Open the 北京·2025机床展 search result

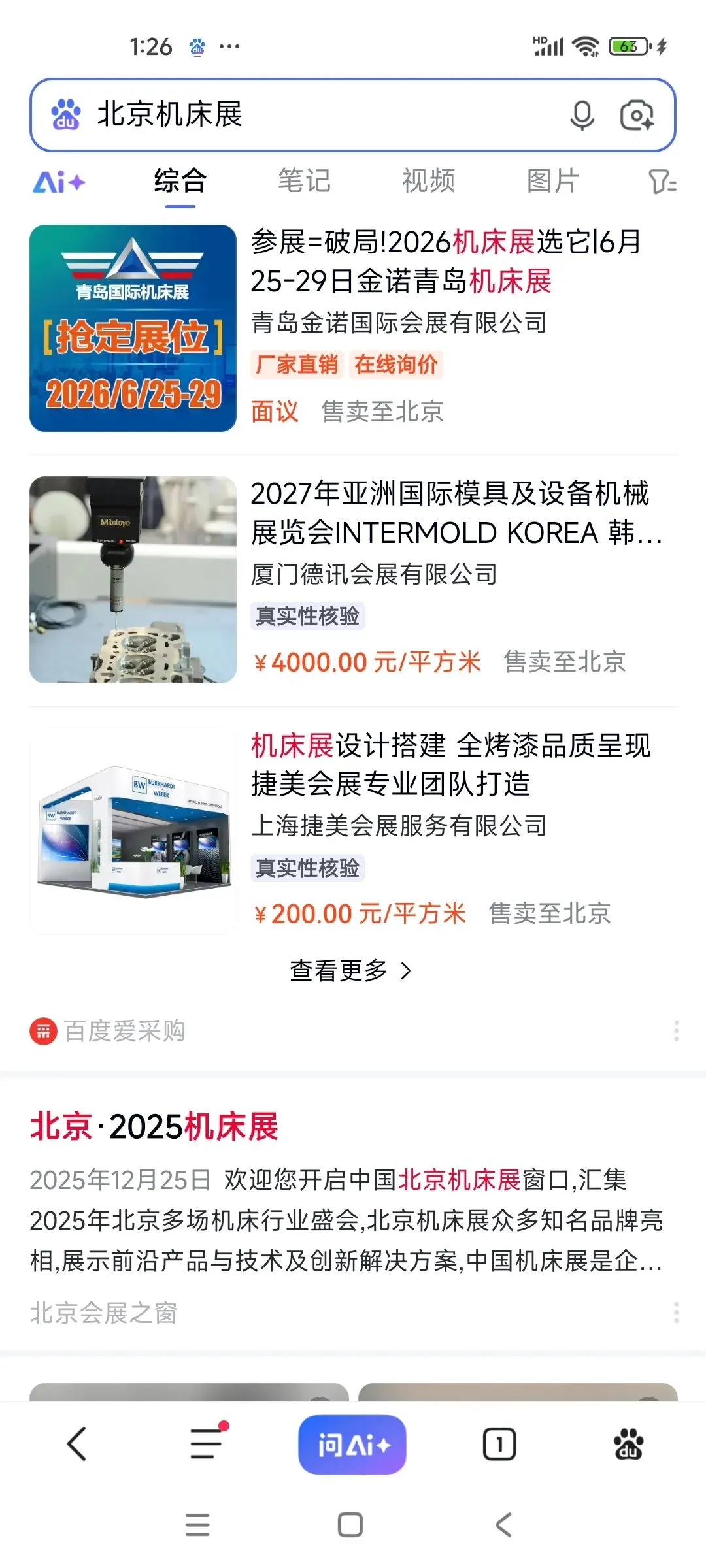154,1127
